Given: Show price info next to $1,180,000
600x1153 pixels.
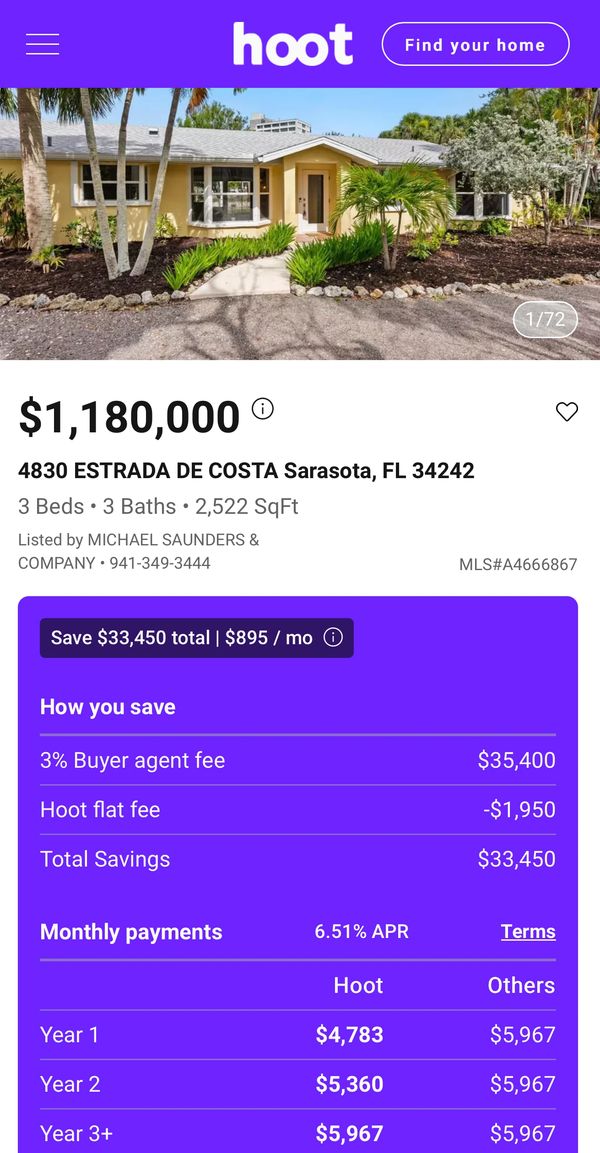Looking at the screenshot, I should point(263,408).
